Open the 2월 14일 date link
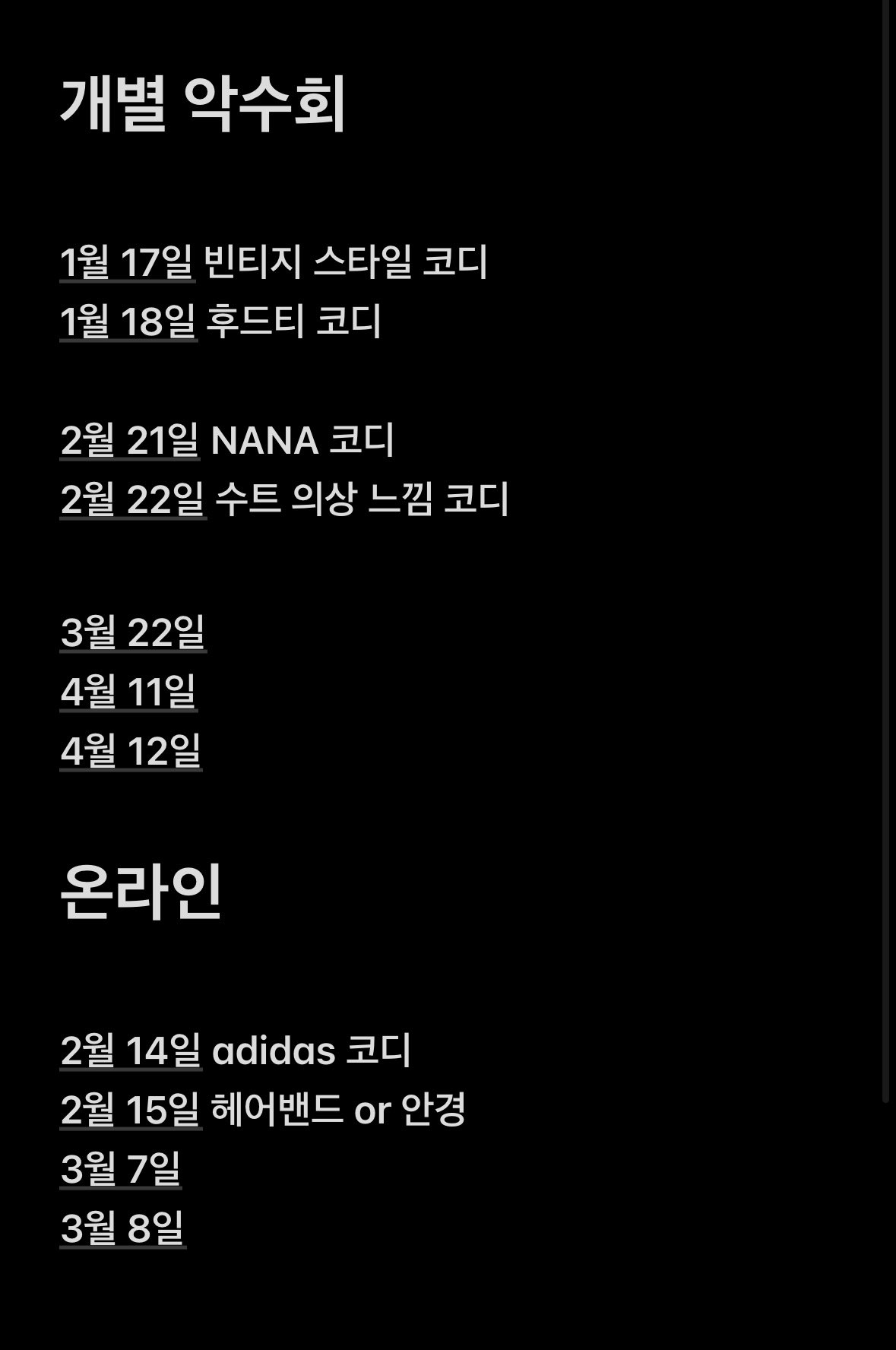 point(130,1051)
